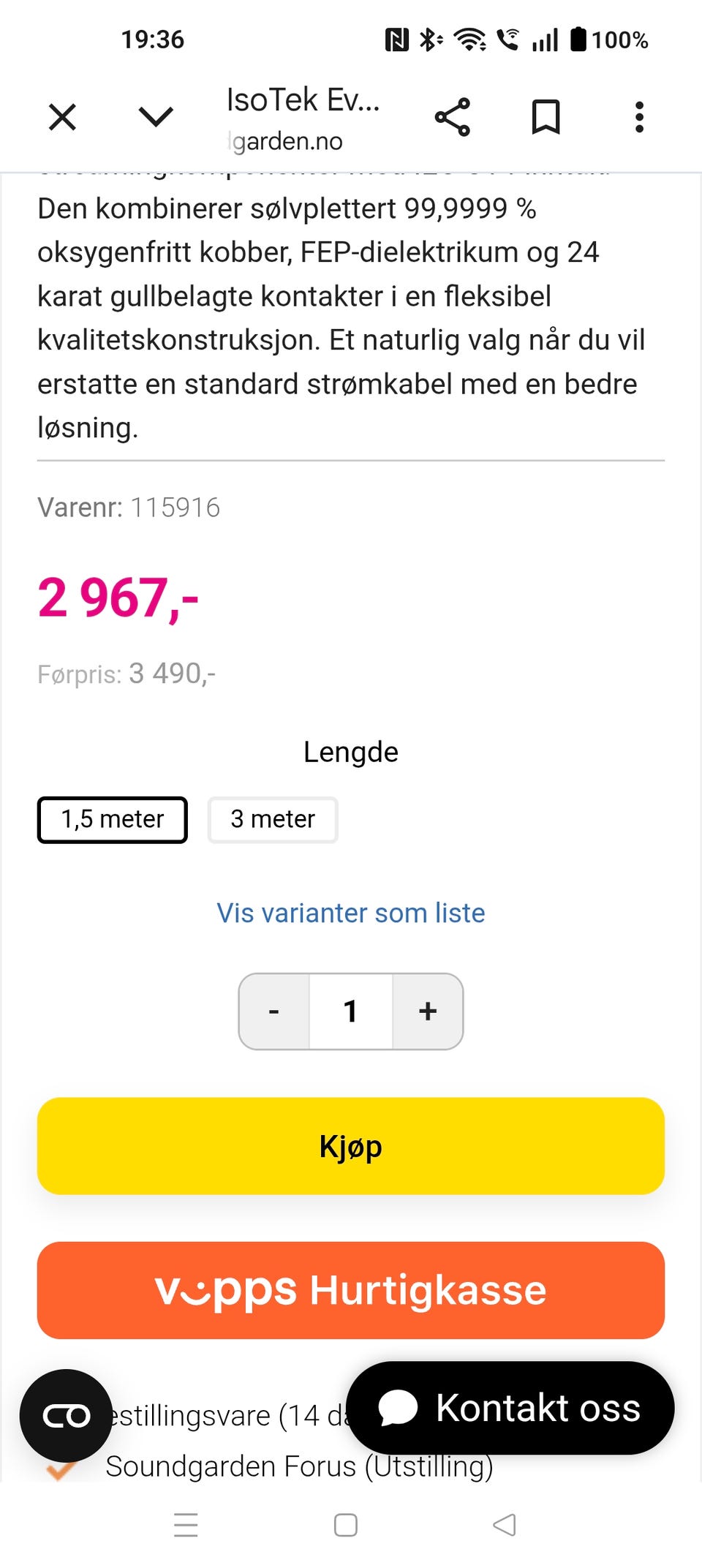Expand the down chevron in the top bar
The width and height of the screenshot is (702, 1568).
[156, 117]
